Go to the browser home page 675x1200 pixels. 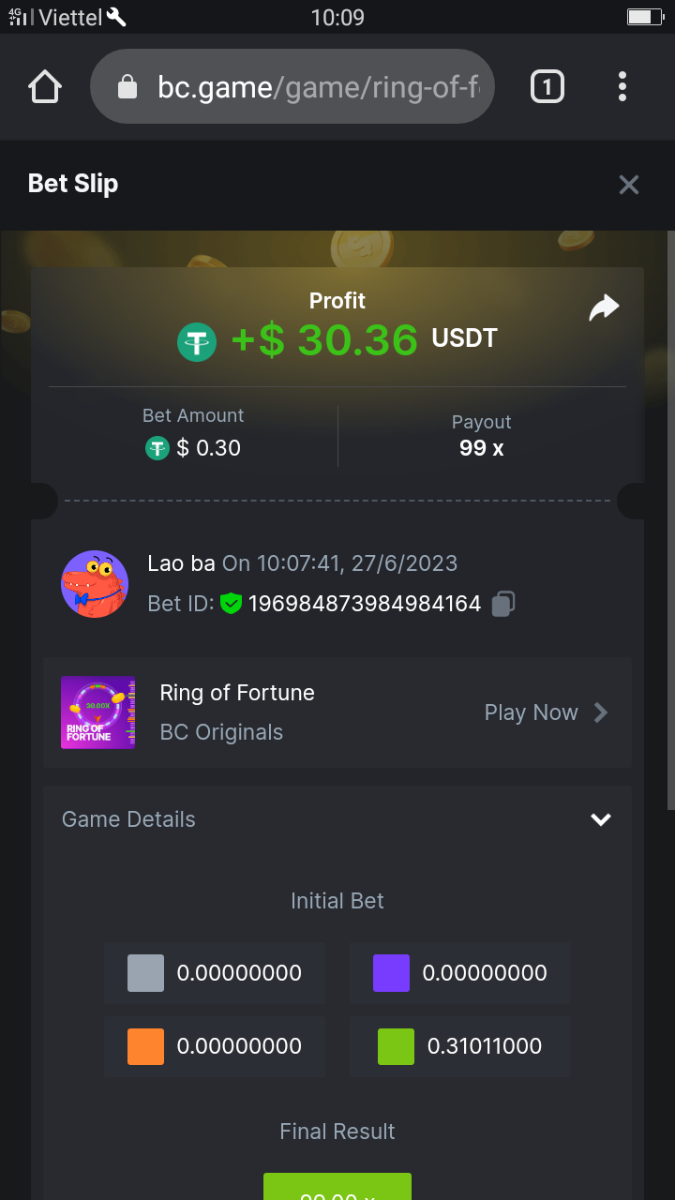[45, 87]
